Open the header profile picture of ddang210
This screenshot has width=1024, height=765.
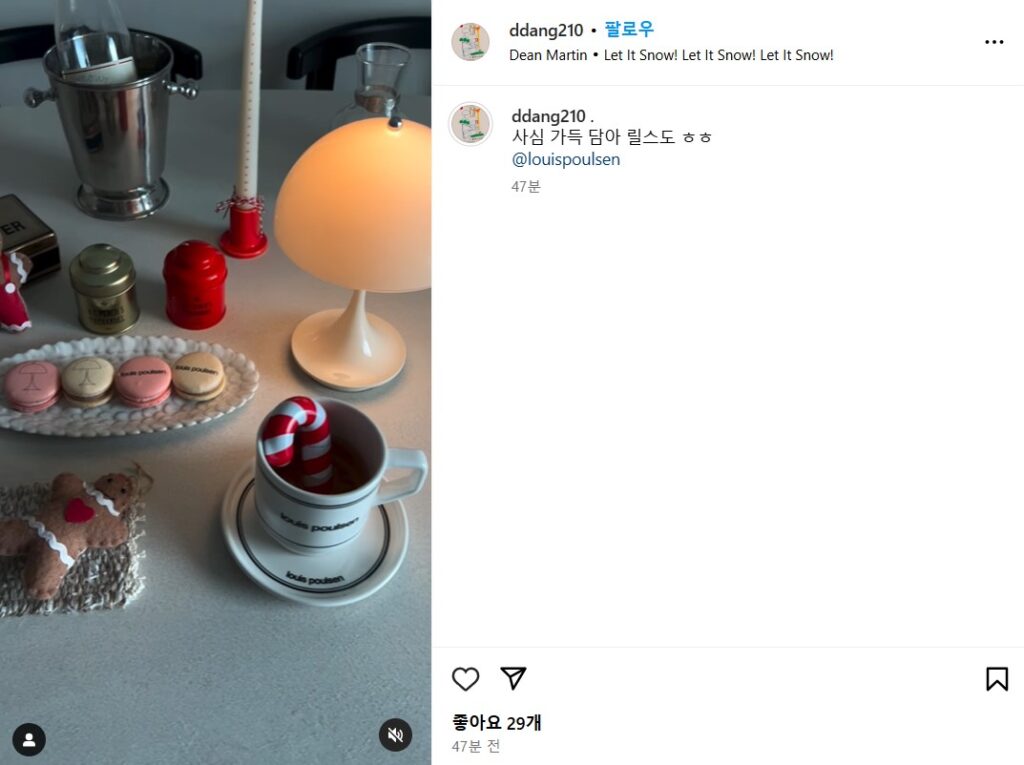[470, 42]
